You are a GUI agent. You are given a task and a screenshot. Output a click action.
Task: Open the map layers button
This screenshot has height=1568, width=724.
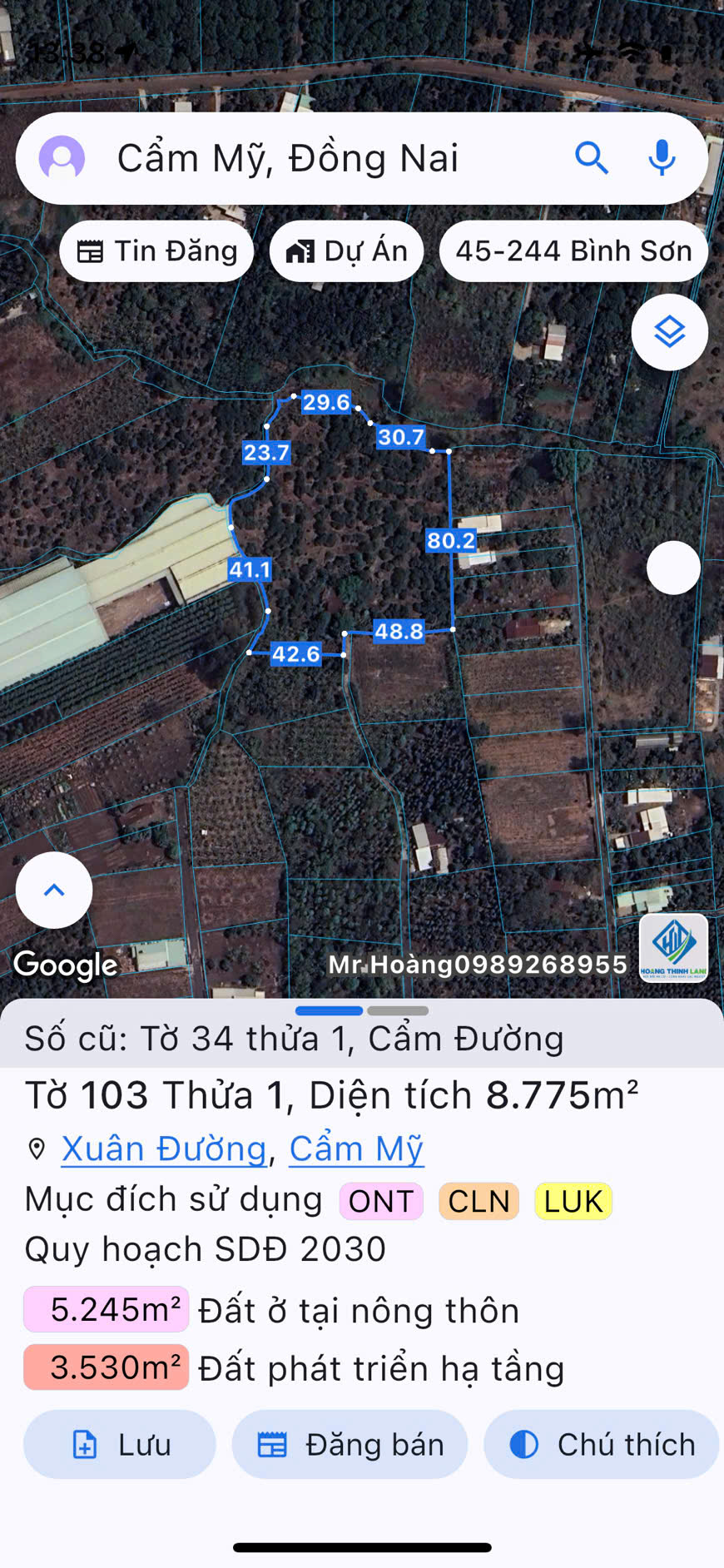(x=669, y=332)
